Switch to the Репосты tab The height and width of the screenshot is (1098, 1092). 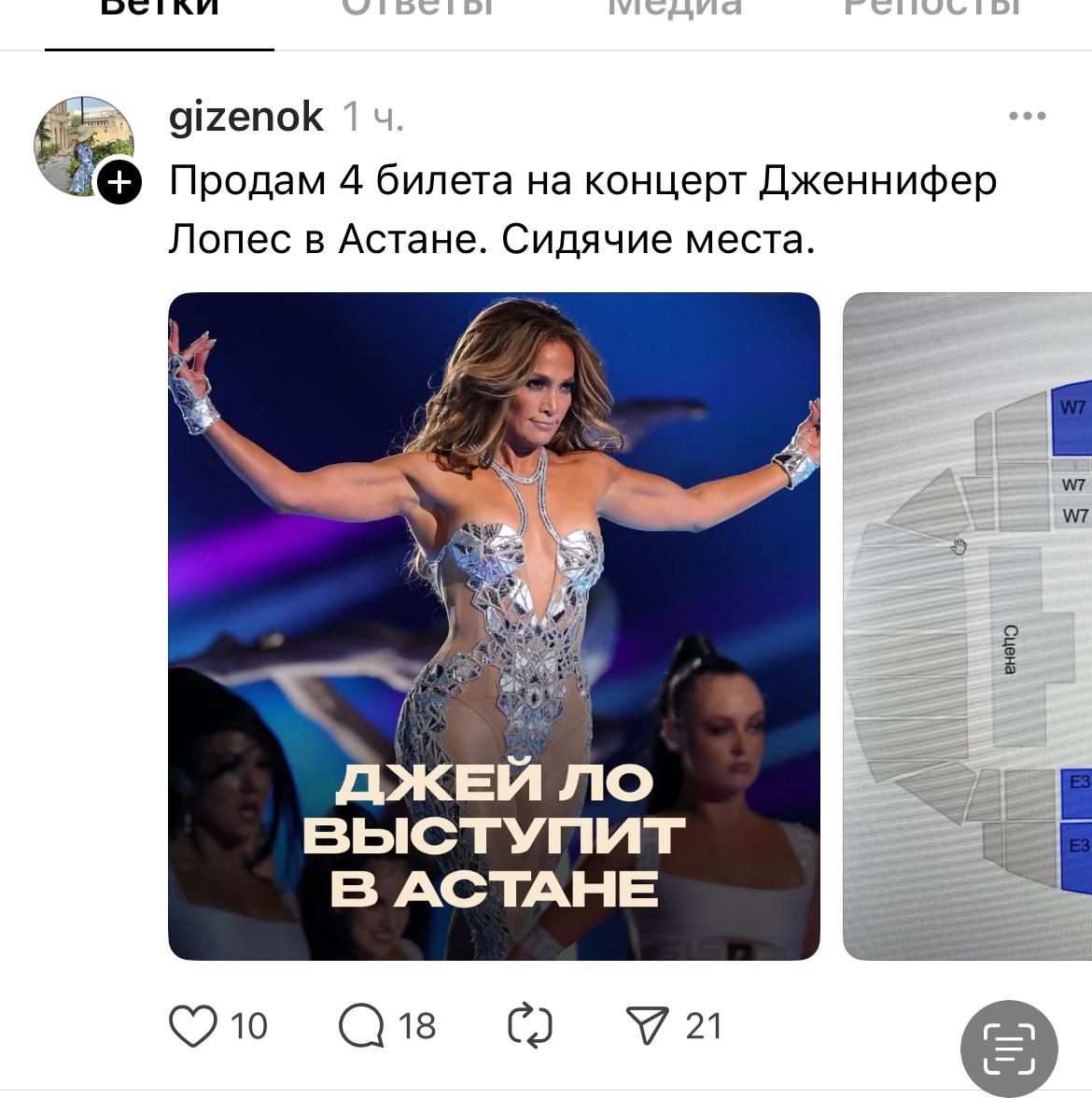[x=931, y=9]
